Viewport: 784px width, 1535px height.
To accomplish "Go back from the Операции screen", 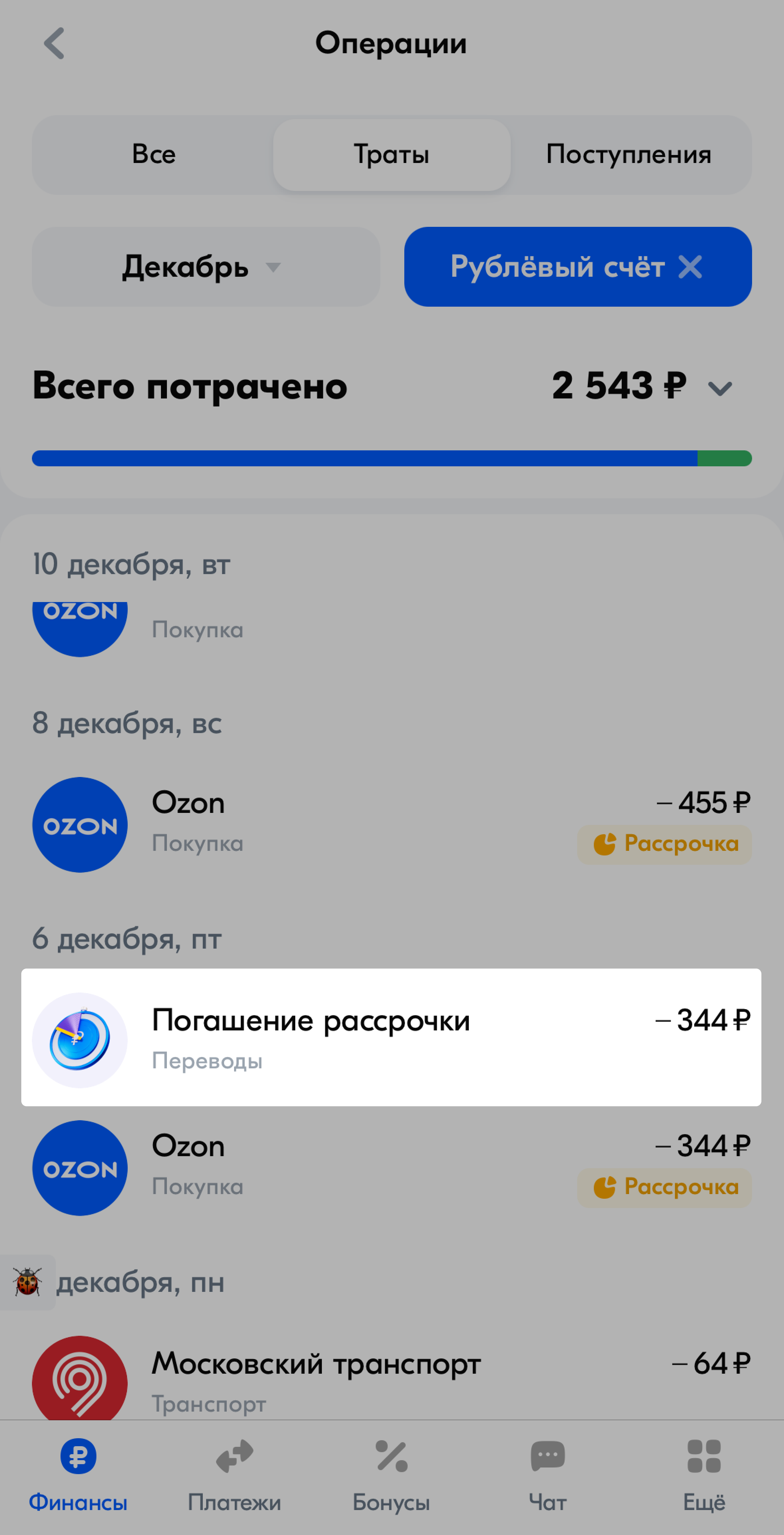I will pyautogui.click(x=54, y=44).
